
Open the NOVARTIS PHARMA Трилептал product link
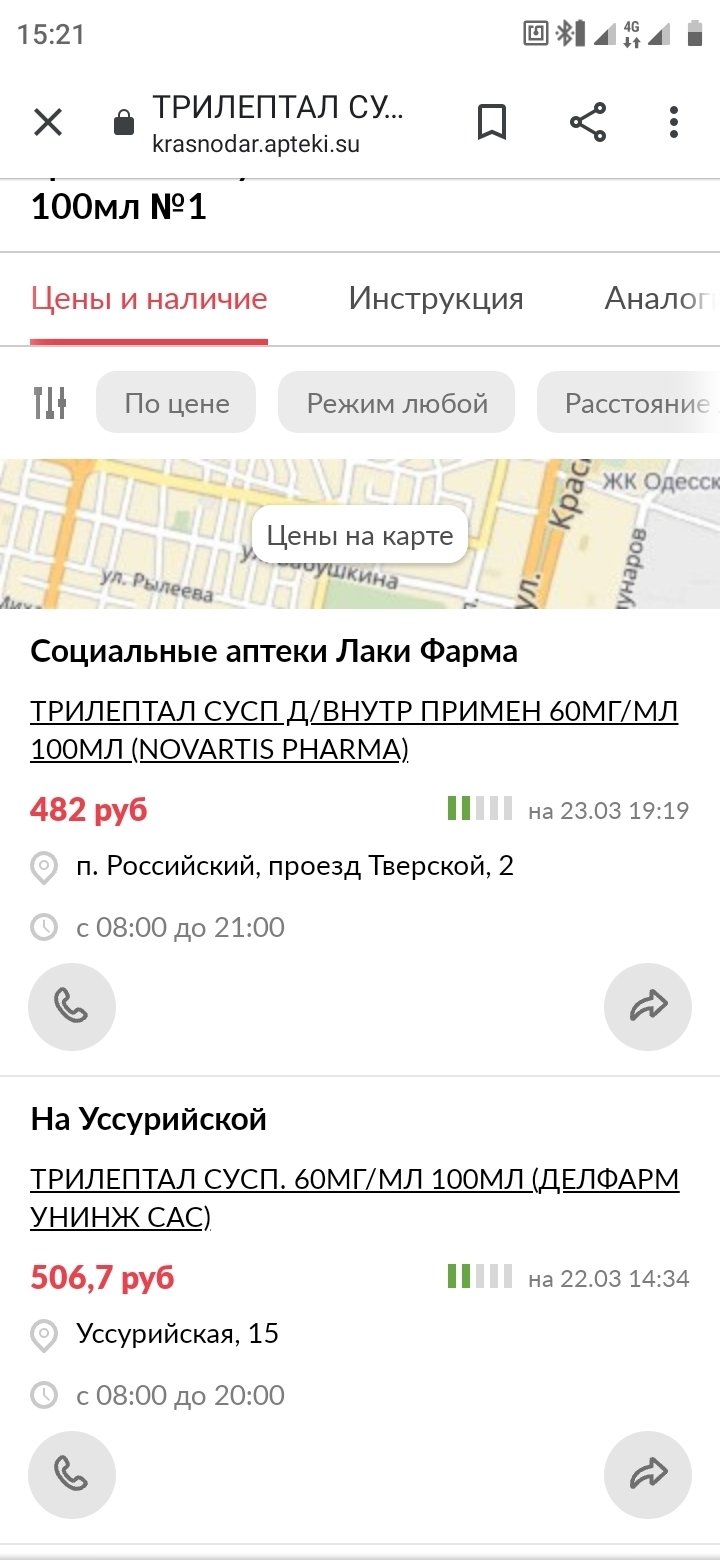coord(354,730)
